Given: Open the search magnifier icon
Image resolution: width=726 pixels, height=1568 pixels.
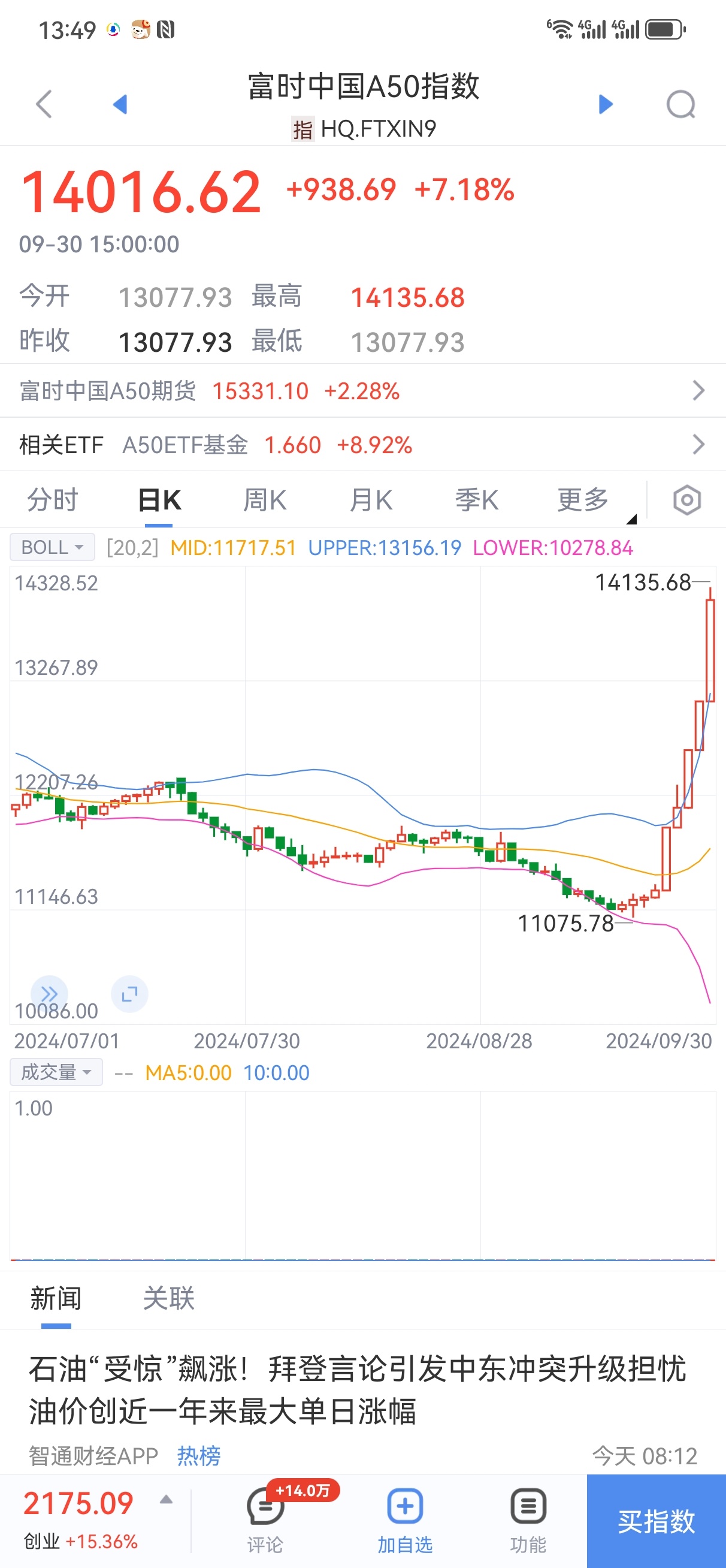Looking at the screenshot, I should pyautogui.click(x=681, y=104).
